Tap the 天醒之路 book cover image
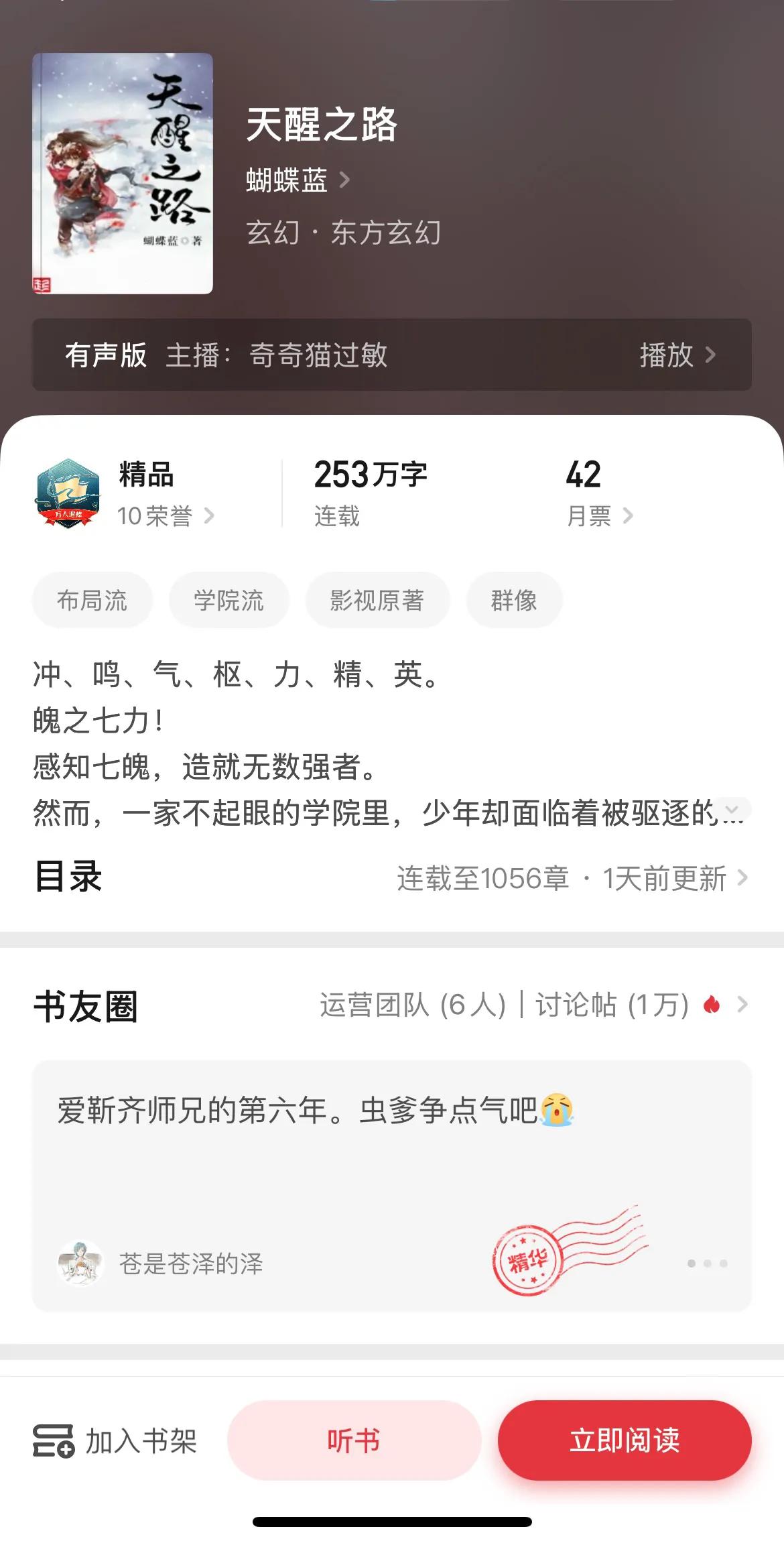Image resolution: width=784 pixels, height=1543 pixels. coord(123,174)
